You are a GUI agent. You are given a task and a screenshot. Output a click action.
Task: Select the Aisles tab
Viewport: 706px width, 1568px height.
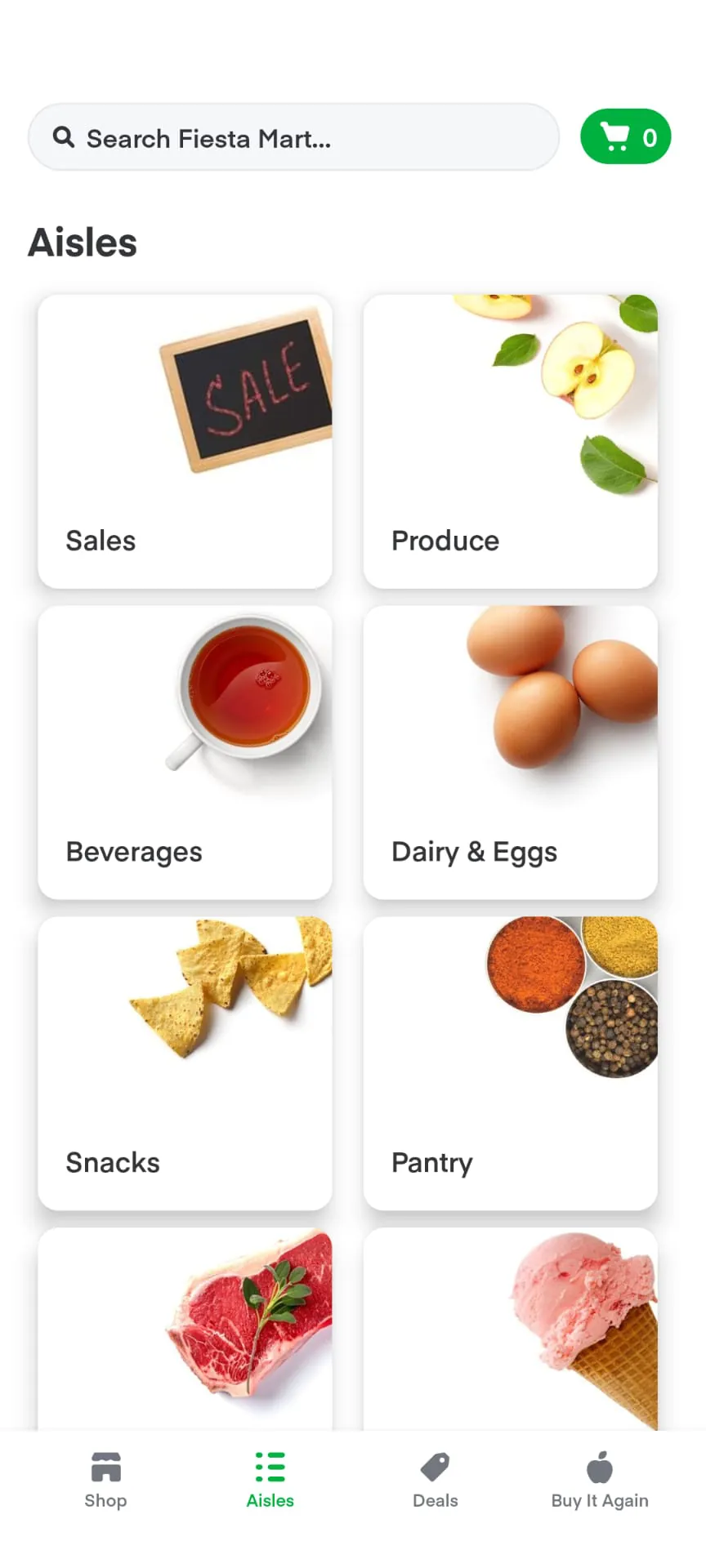270,1480
